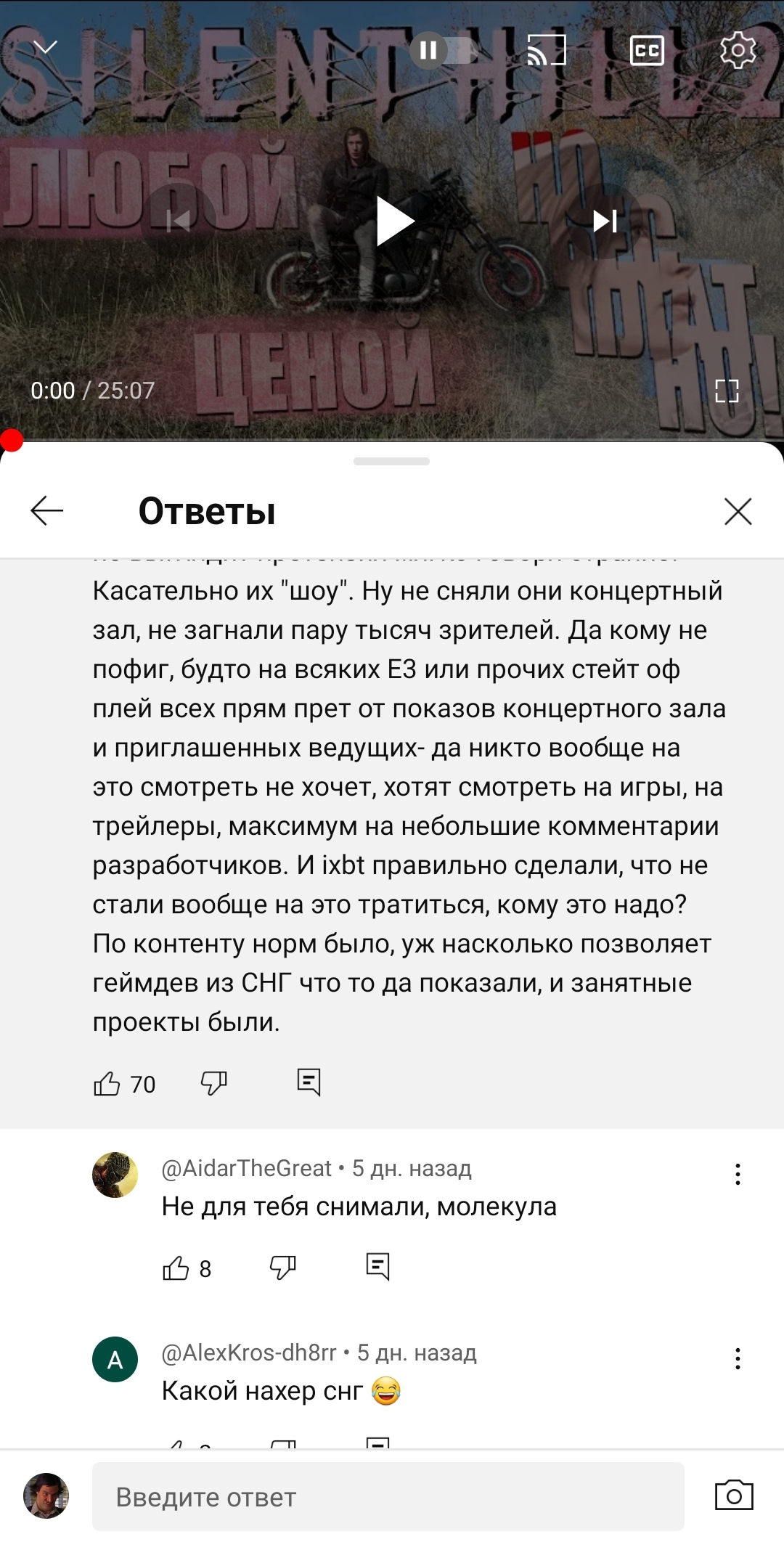Tap the Введите ответ reply field
The image size is (784, 1542).
click(388, 1496)
